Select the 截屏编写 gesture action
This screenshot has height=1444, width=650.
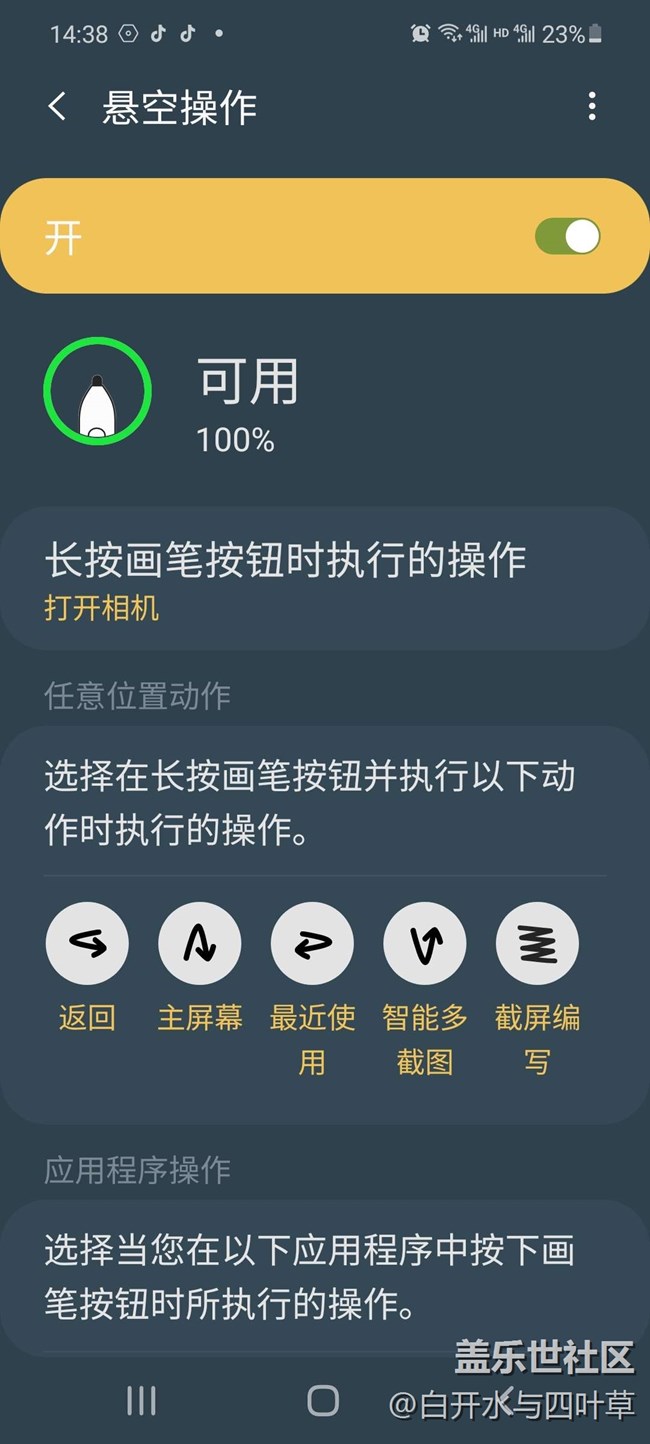[537, 944]
